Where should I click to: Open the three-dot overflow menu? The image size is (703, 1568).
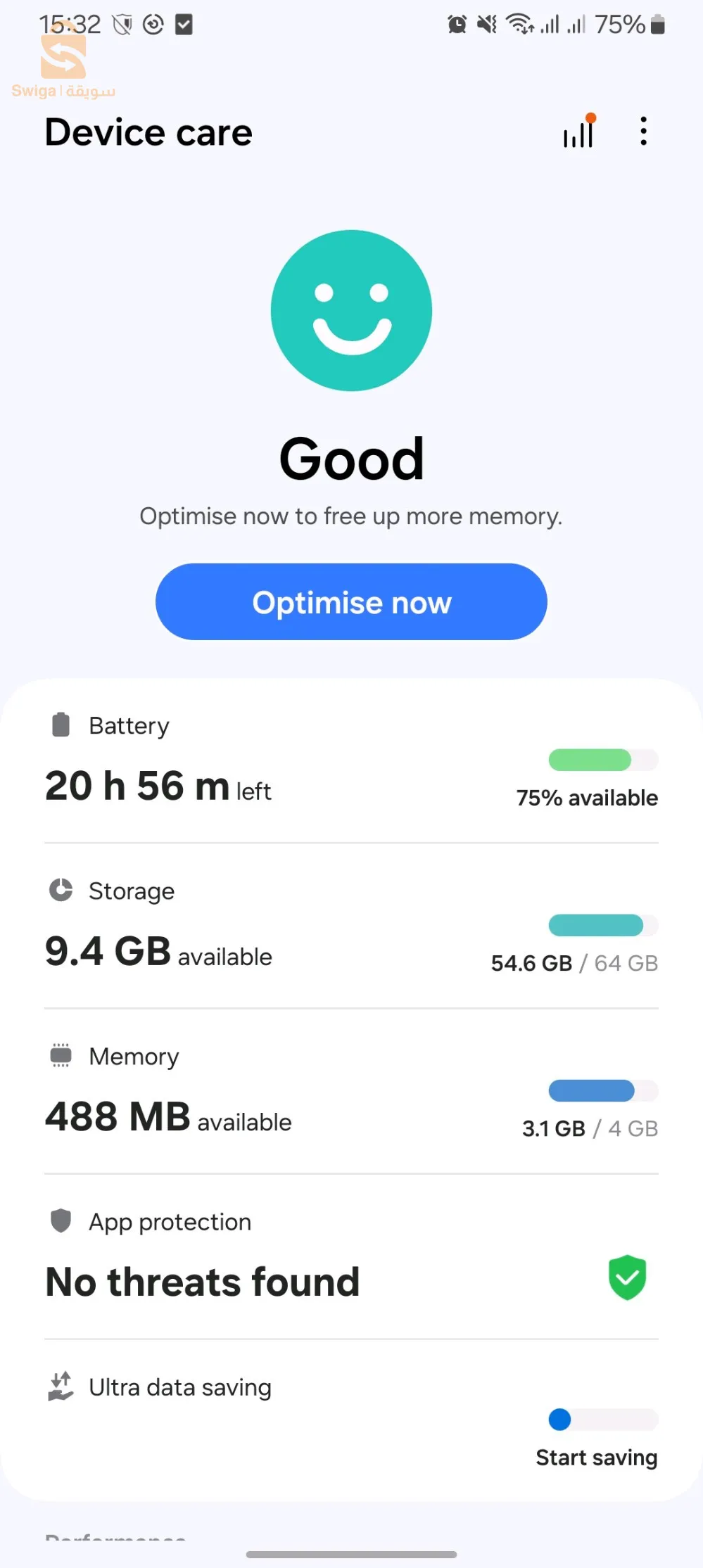643,132
